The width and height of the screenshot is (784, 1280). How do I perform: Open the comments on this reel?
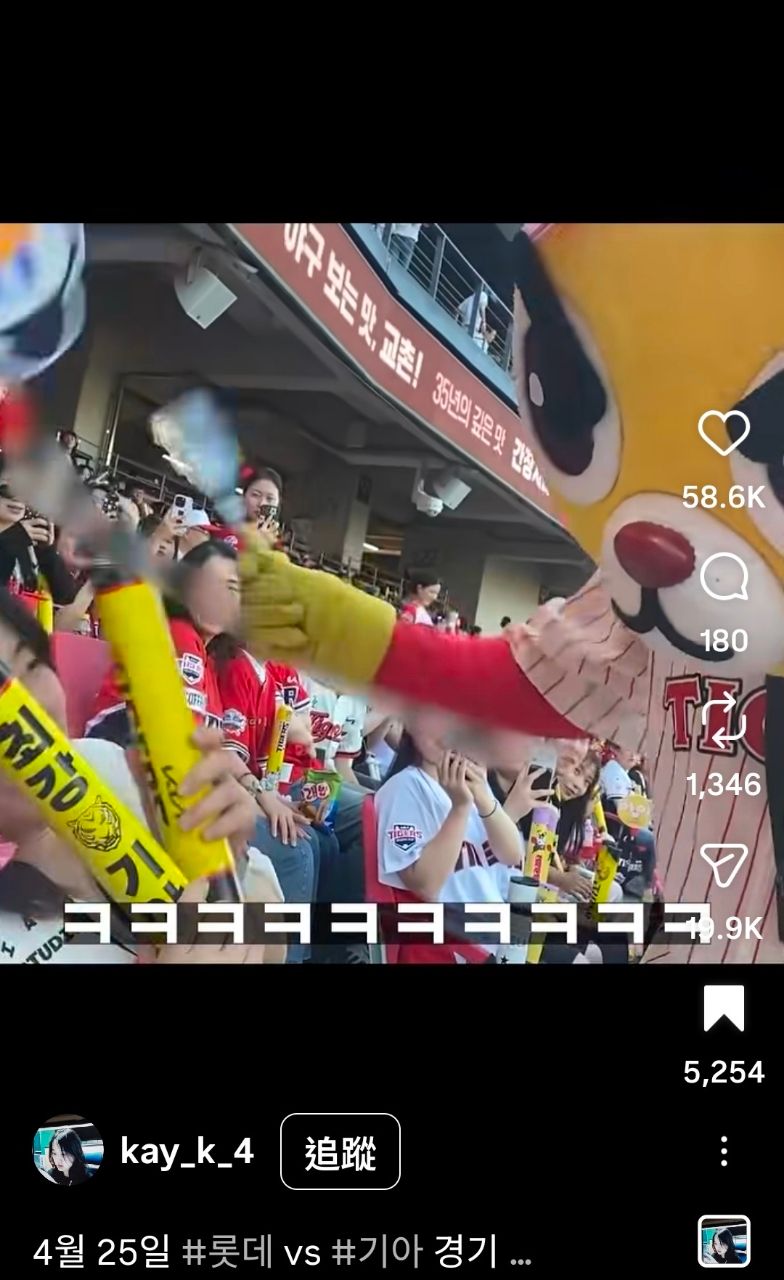(723, 577)
